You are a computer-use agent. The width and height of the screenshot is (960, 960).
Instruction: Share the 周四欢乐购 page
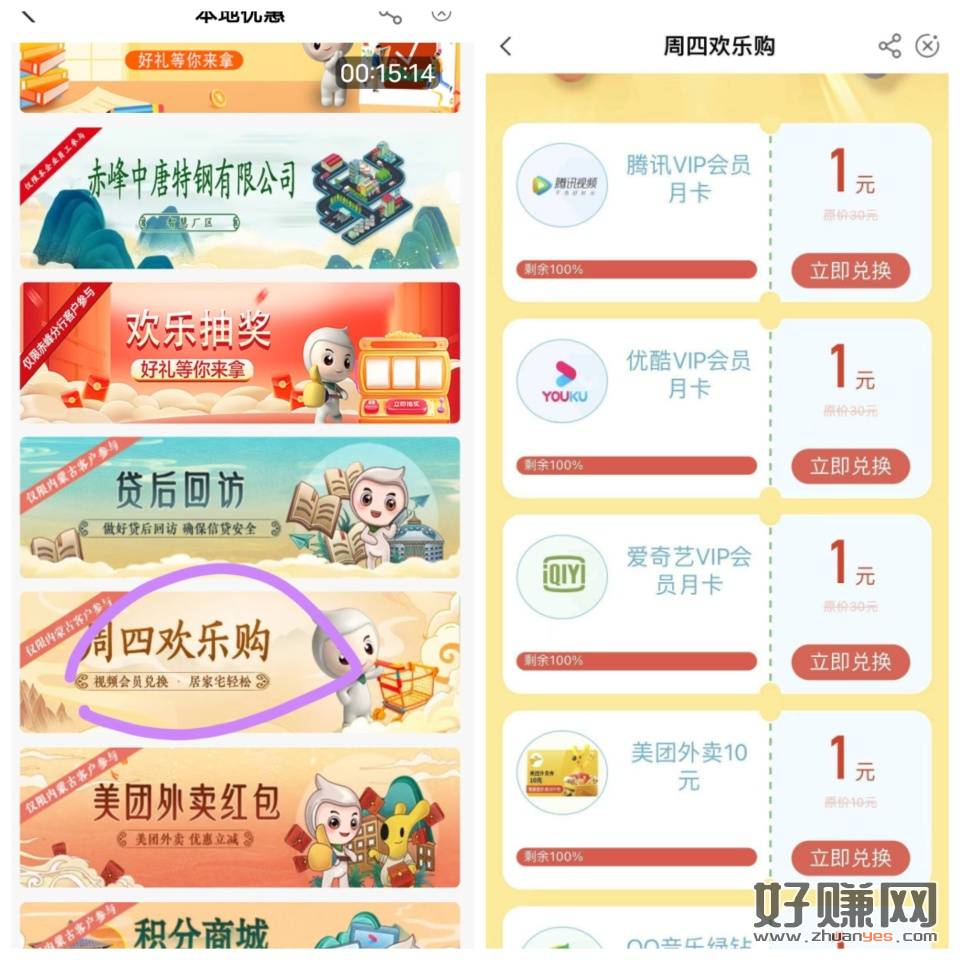889,46
